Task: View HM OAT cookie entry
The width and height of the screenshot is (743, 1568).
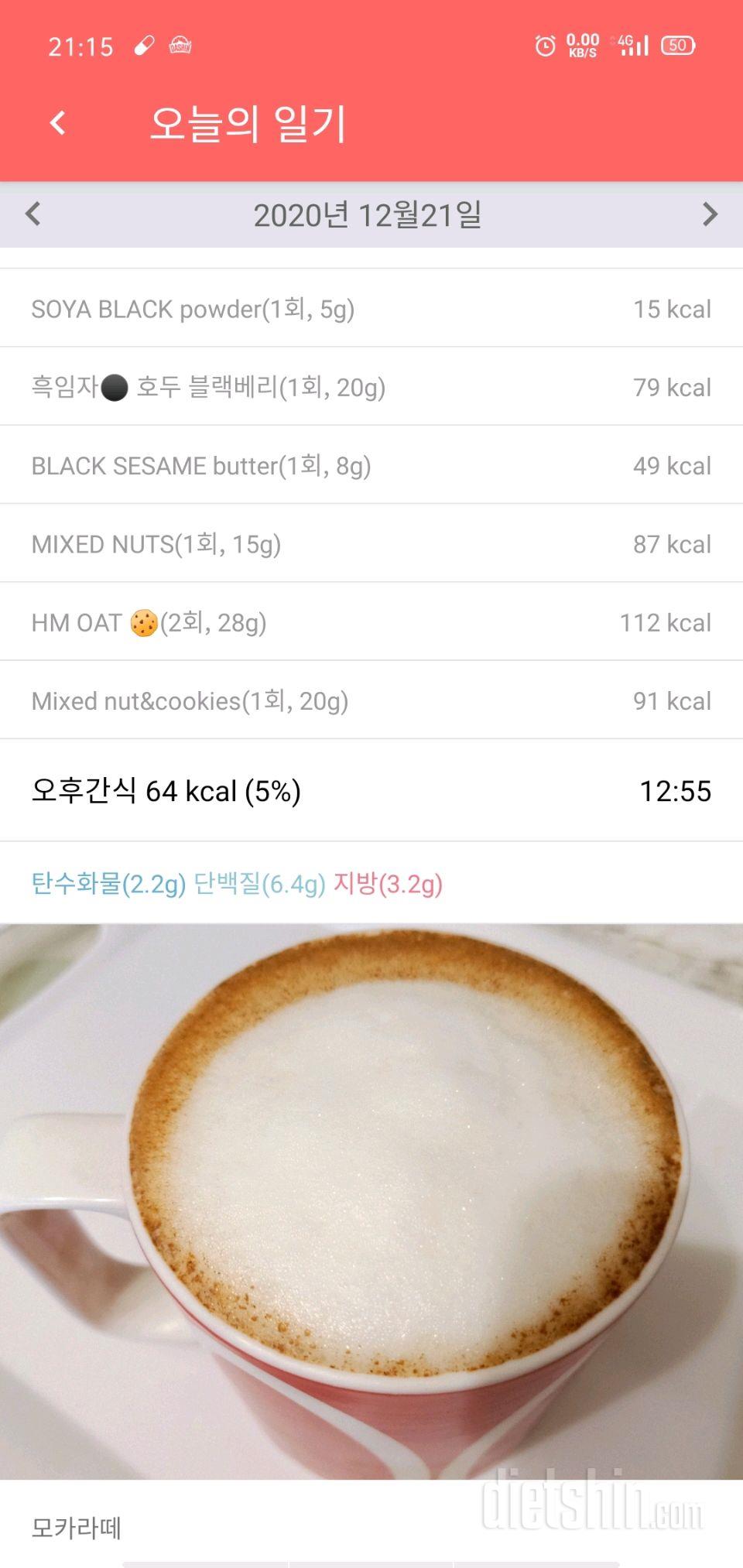Action: click(x=370, y=622)
